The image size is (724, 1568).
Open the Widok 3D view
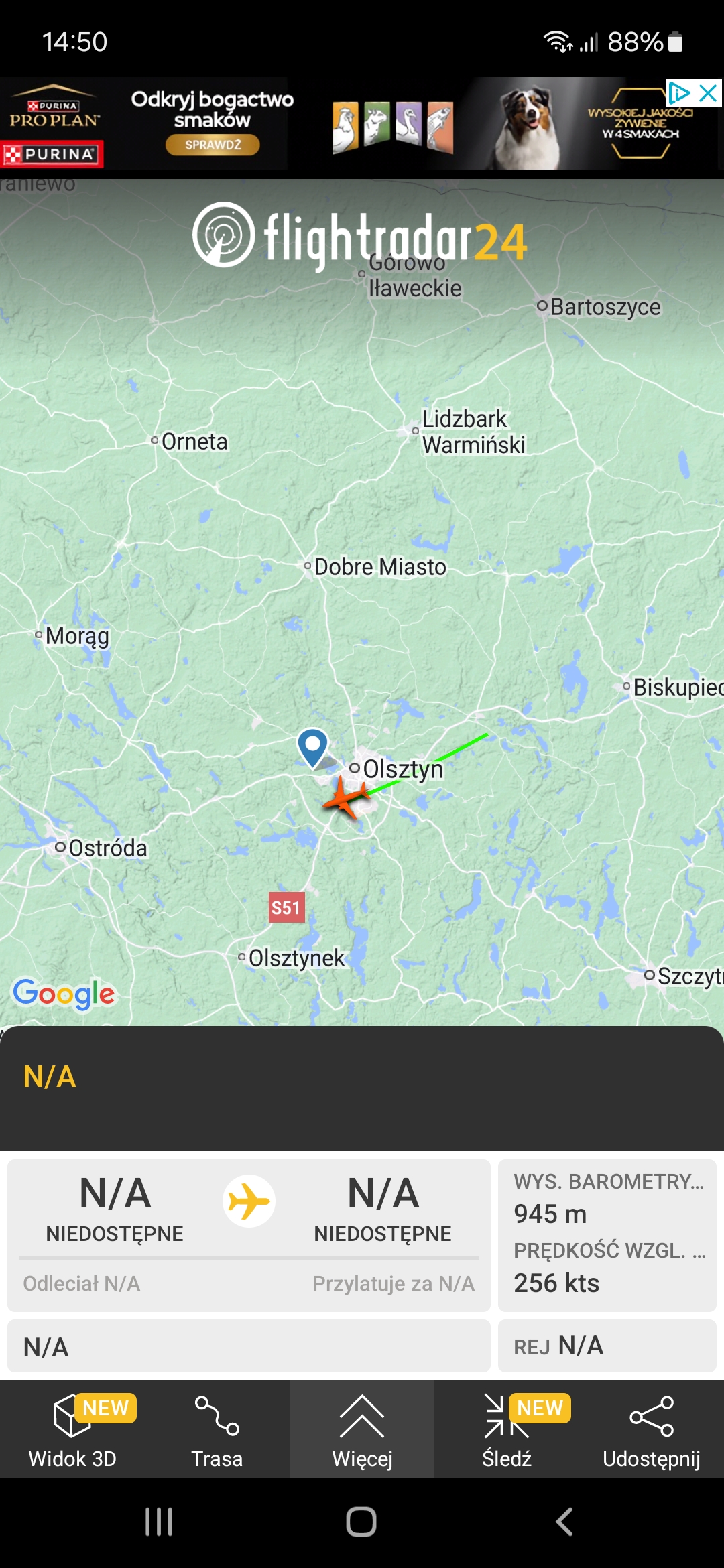[x=72, y=1430]
